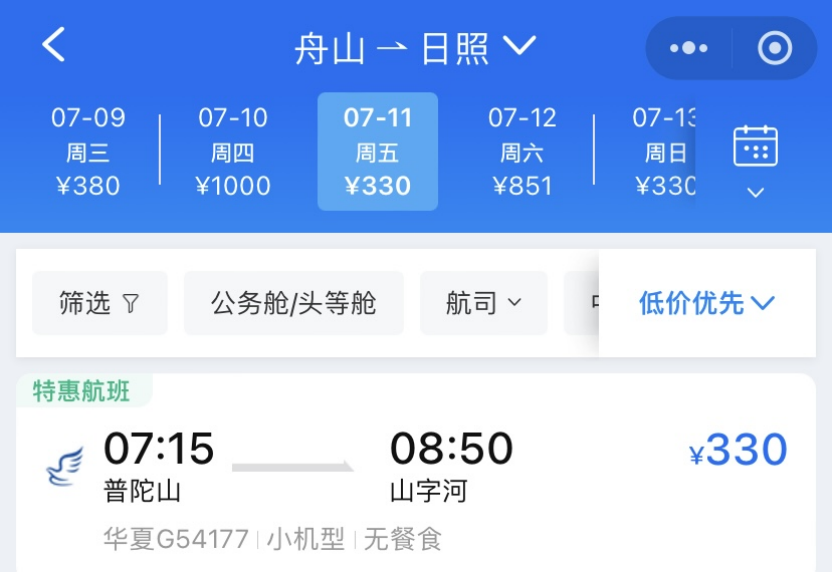The image size is (832, 572).
Task: Filter by 公务舱/头等舱
Action: [x=293, y=303]
